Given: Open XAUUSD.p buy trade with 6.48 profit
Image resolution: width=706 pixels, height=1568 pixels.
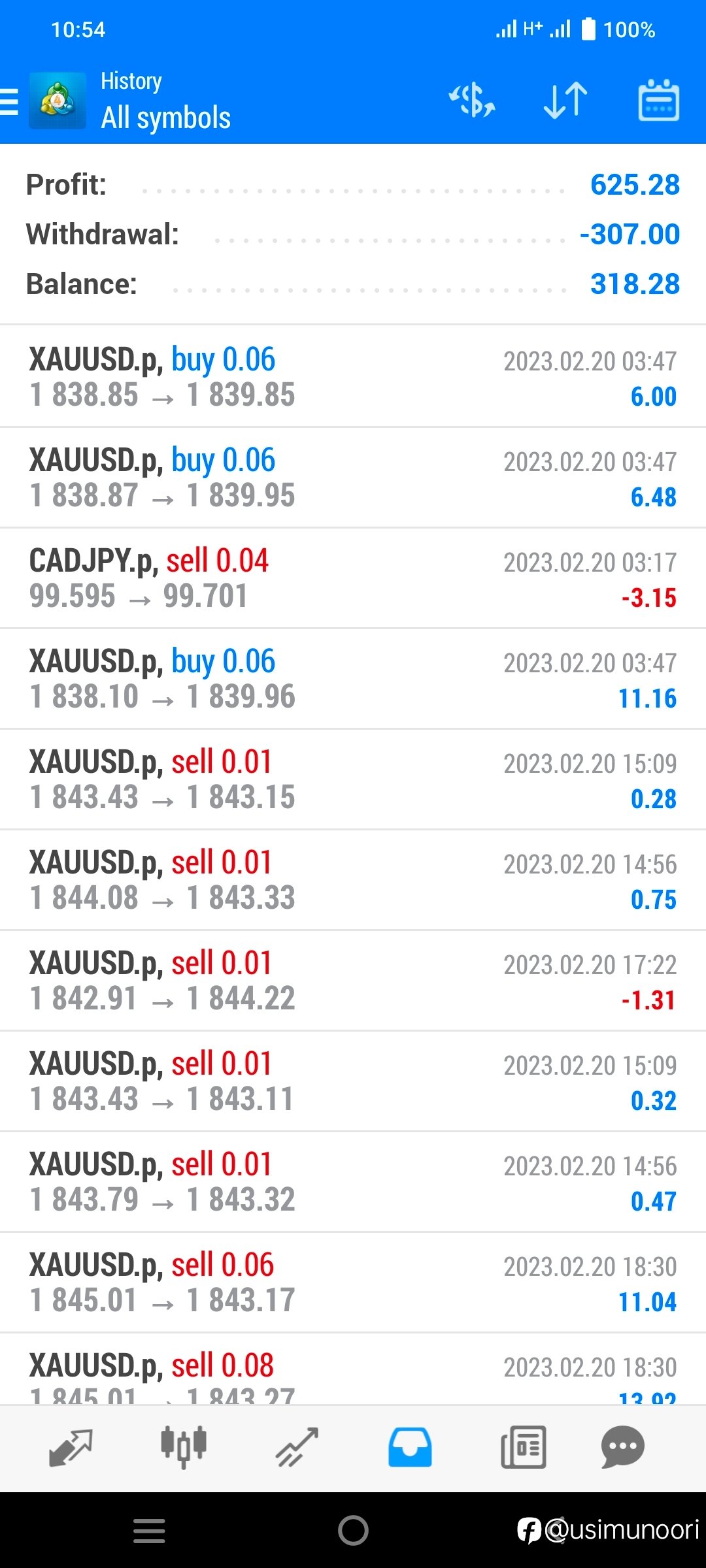Looking at the screenshot, I should (x=353, y=478).
